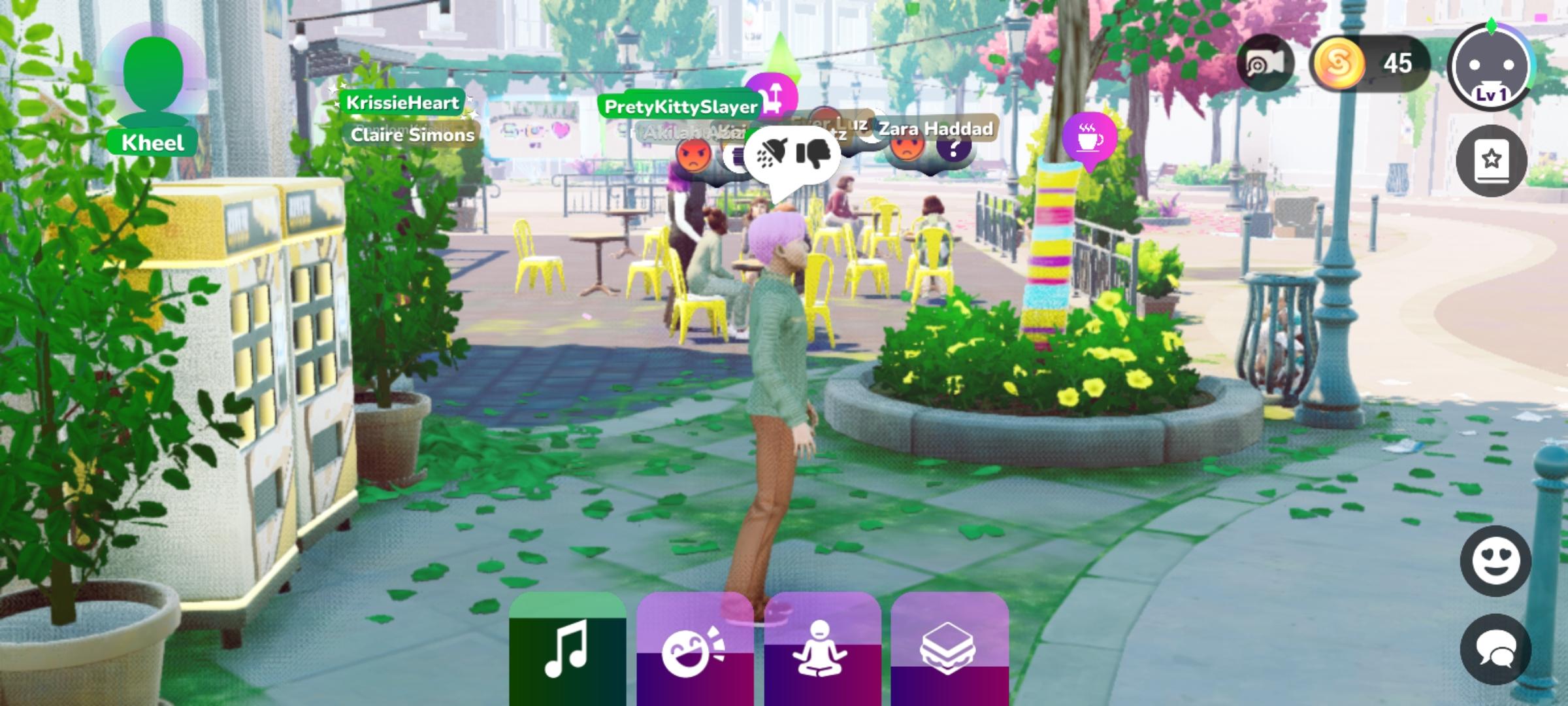The image size is (1568, 706).
Task: Select player KrissieHeart's name tag
Action: pos(402,103)
